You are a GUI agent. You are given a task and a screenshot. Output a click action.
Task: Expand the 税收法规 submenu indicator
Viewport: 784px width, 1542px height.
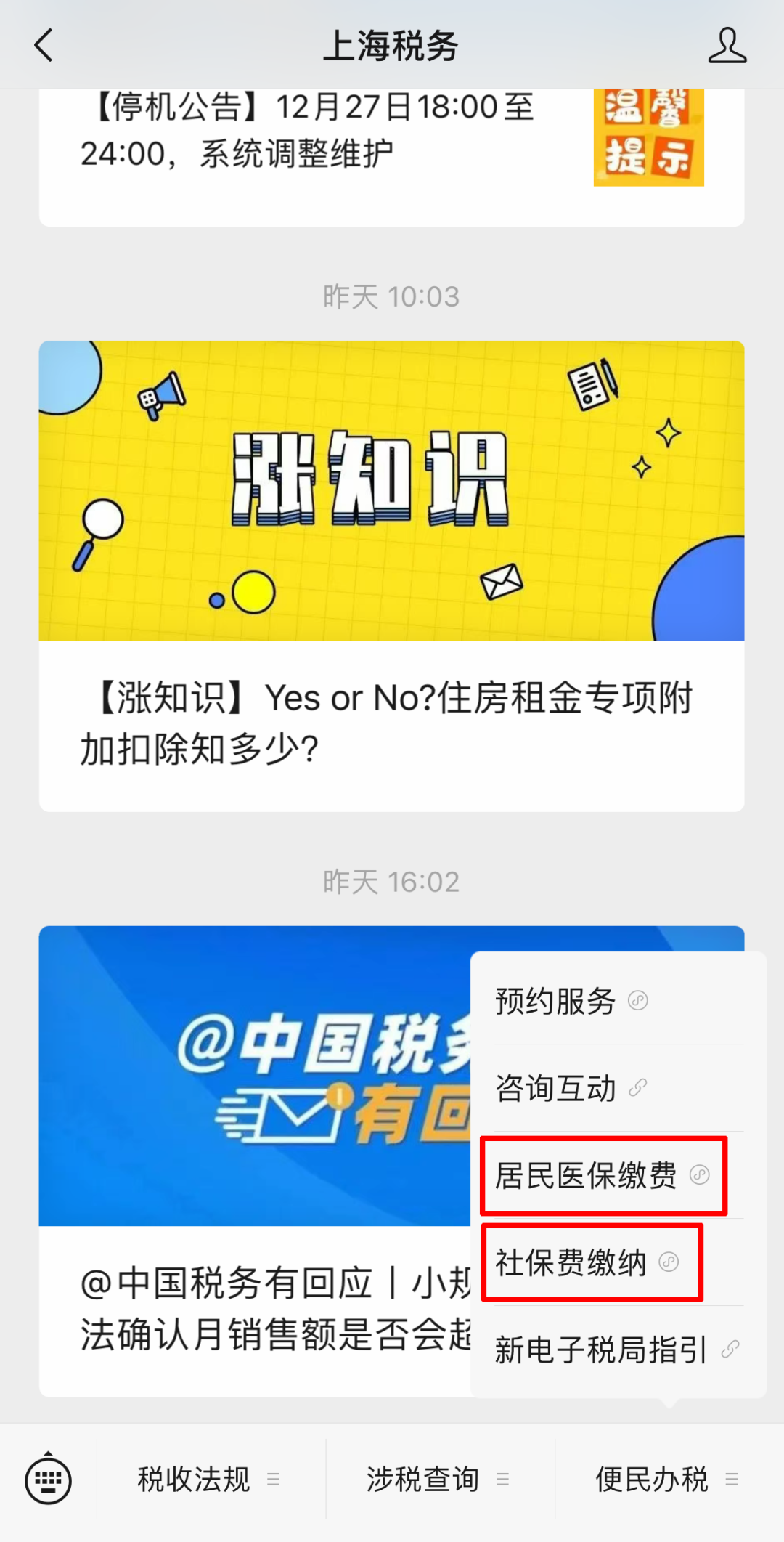274,1479
